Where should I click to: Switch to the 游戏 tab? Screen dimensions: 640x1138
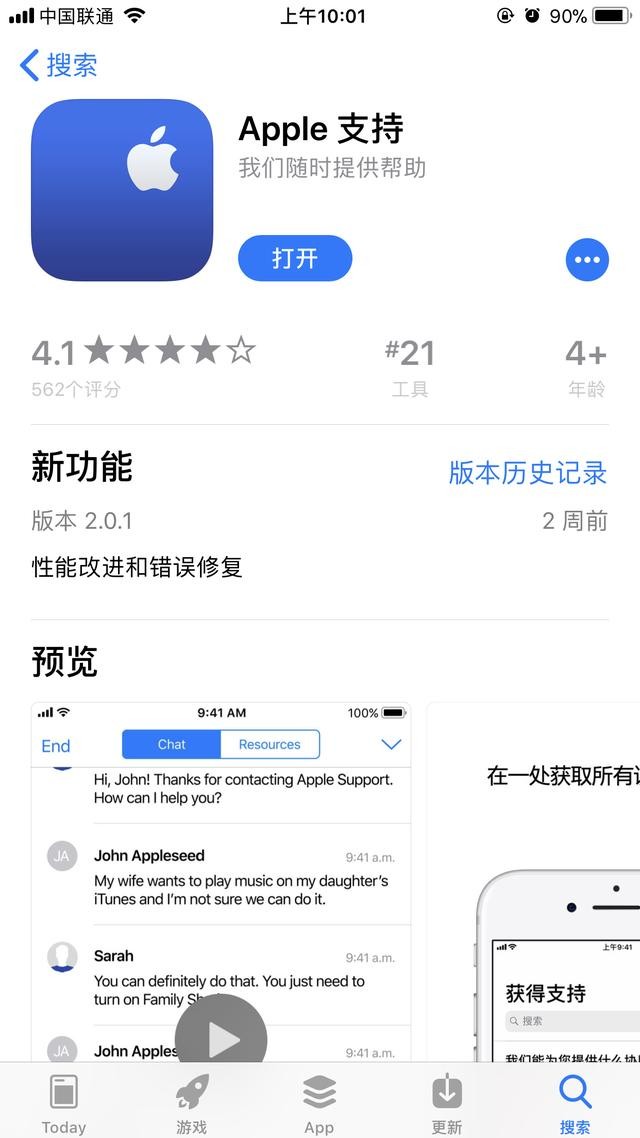point(192,1102)
